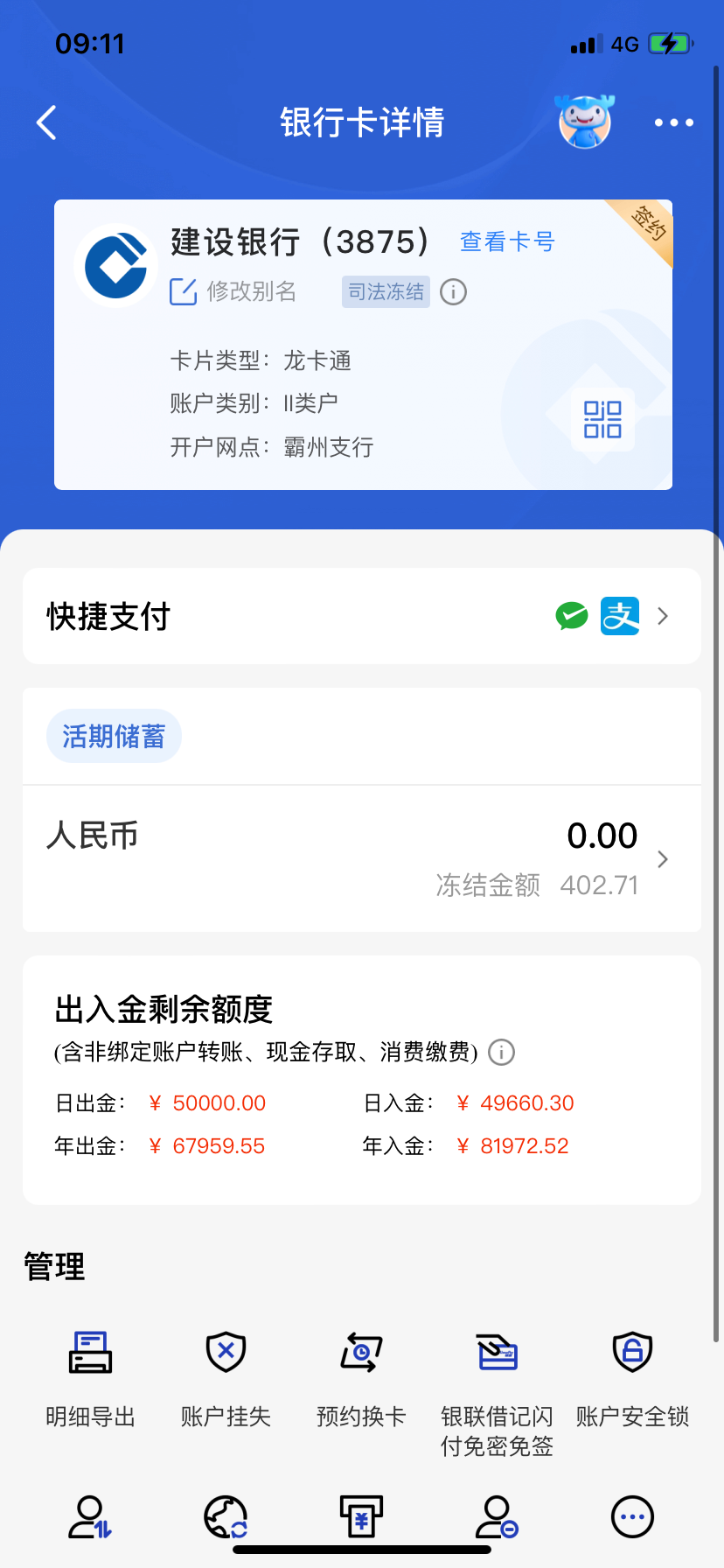This screenshot has height=1568, width=724.
Task: Open the card QR code icon
Action: 601,420
